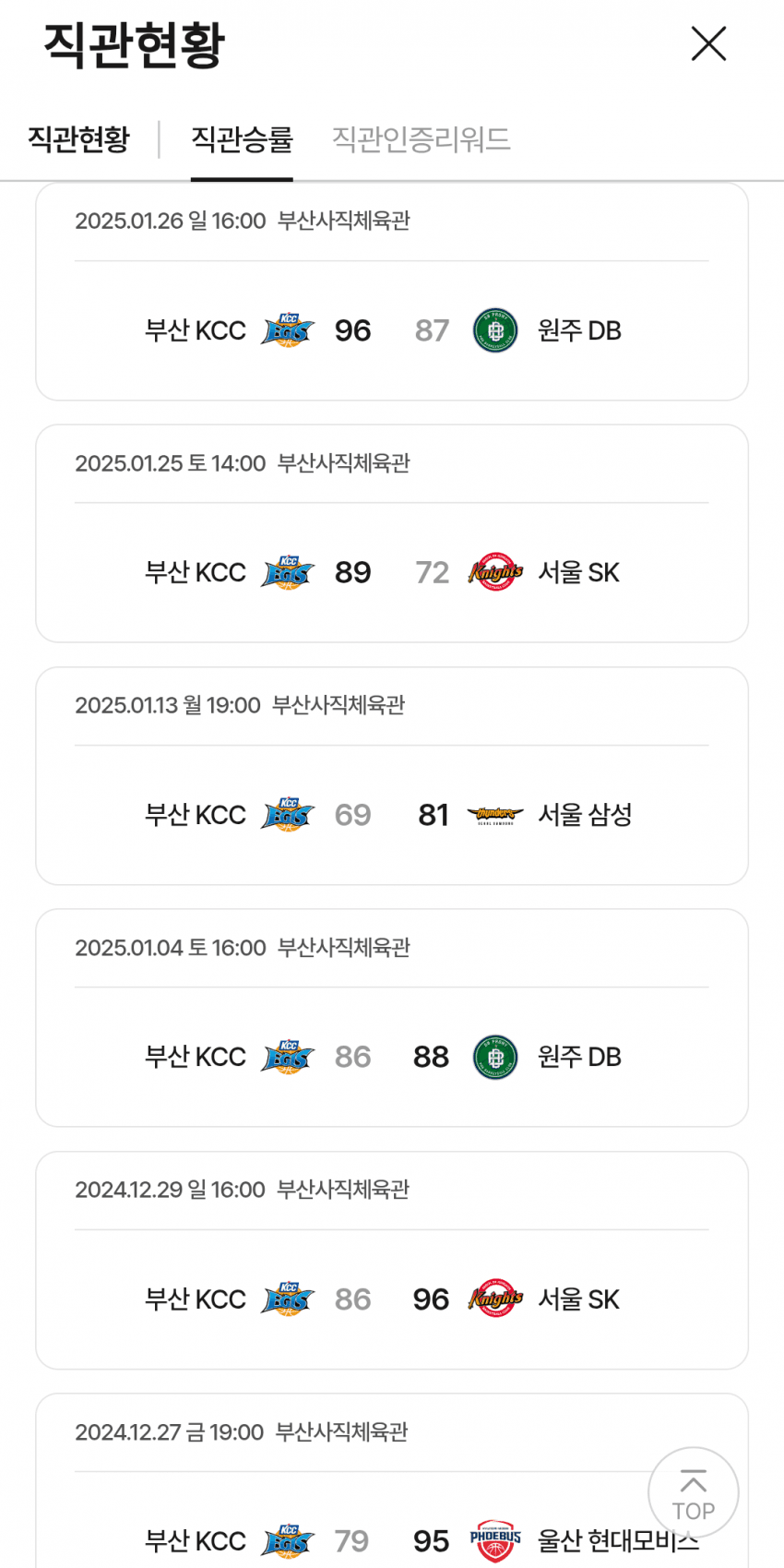Open the 2024.12.29 KCC vs 서울 SK game
This screenshot has height=1568, width=784.
pos(392,1261)
